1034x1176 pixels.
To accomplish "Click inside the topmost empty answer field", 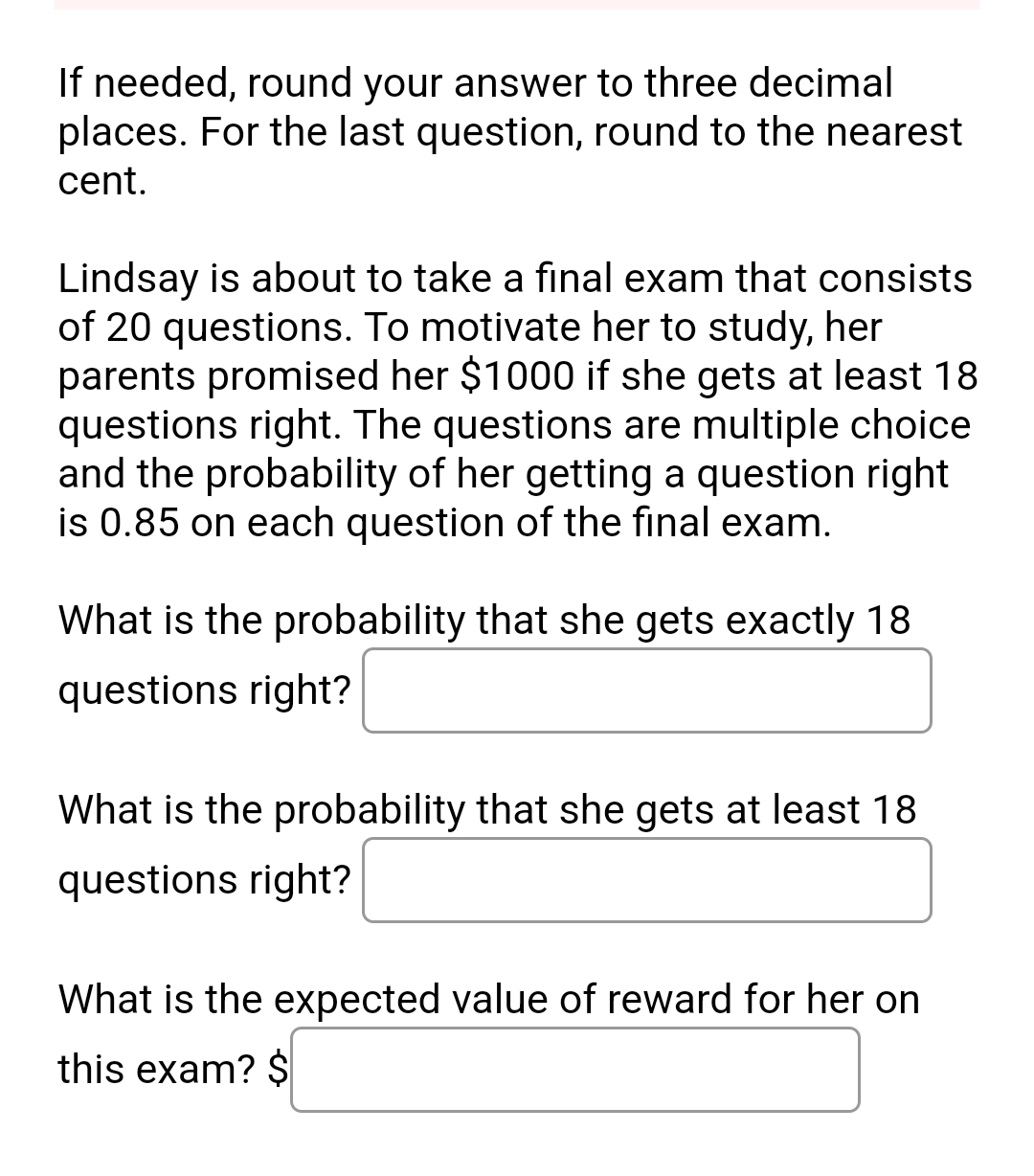I will point(646,690).
